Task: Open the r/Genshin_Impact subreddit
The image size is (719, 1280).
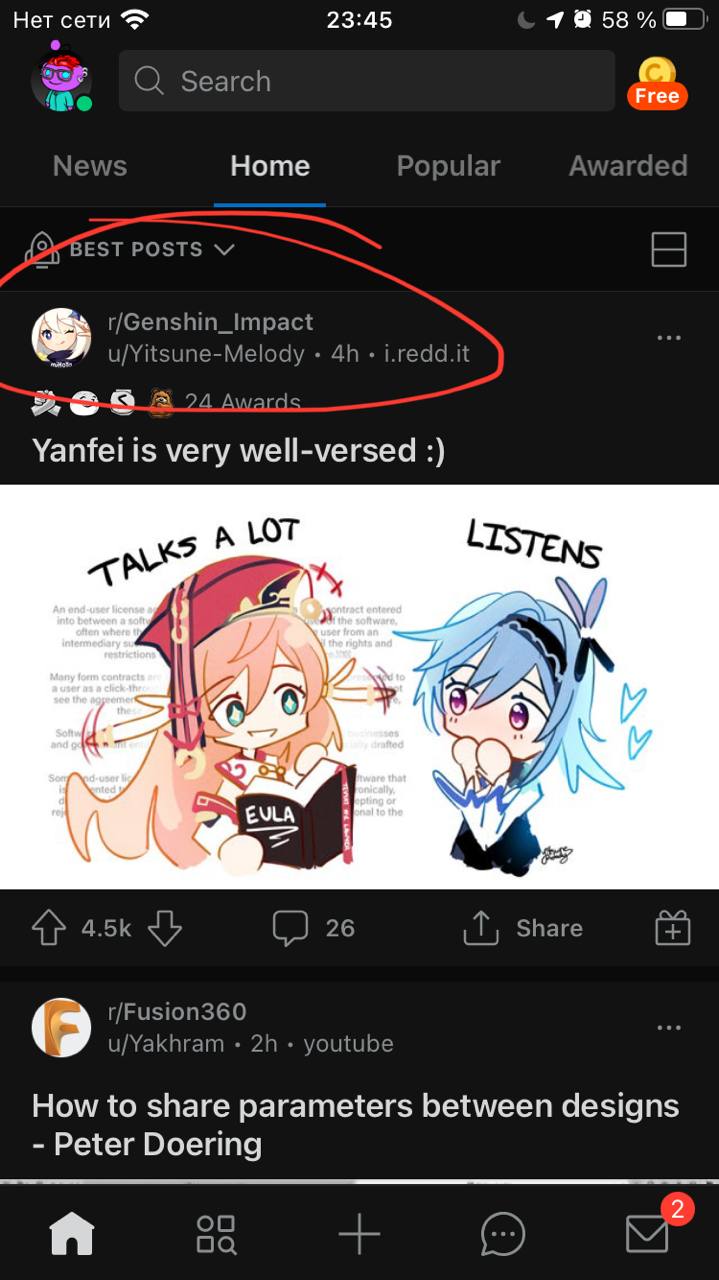Action: pyautogui.click(x=210, y=322)
